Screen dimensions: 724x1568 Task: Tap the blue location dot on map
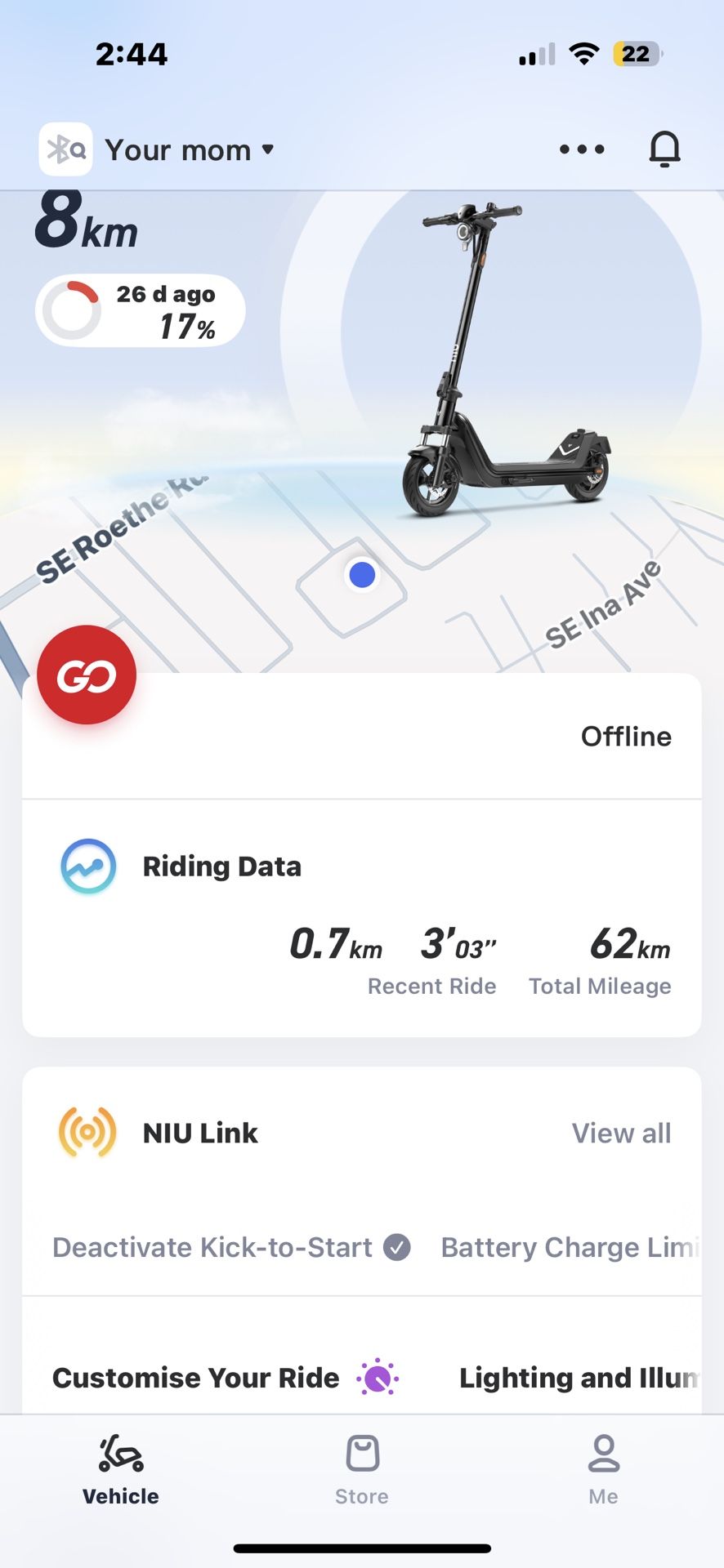(362, 575)
